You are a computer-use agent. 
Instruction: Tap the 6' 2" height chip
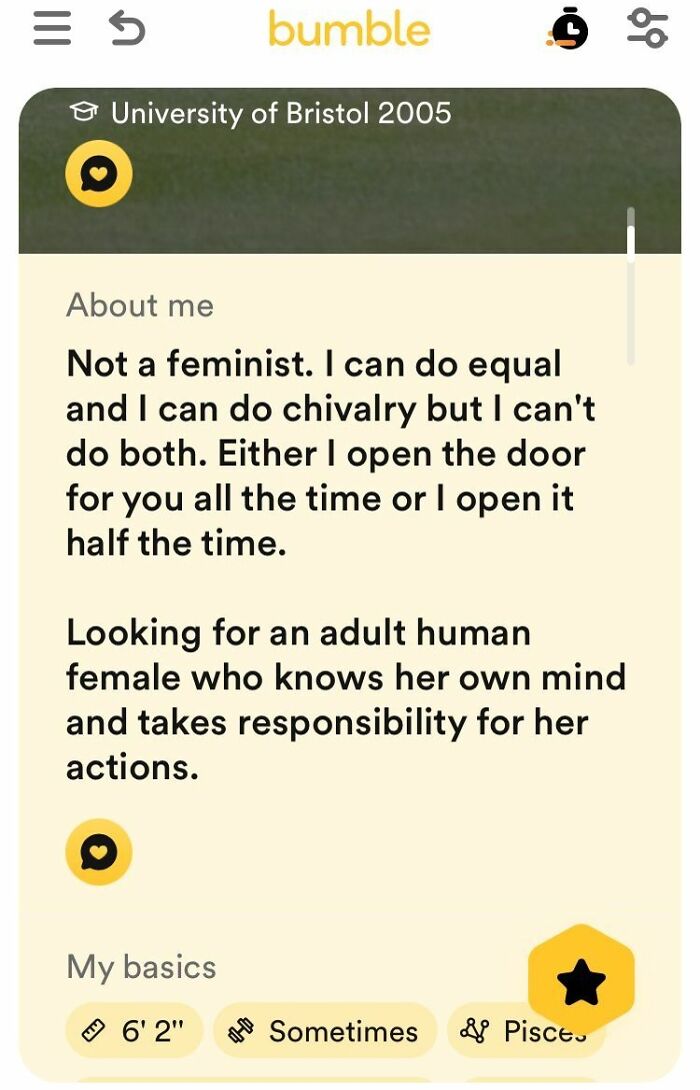pyautogui.click(x=134, y=1031)
